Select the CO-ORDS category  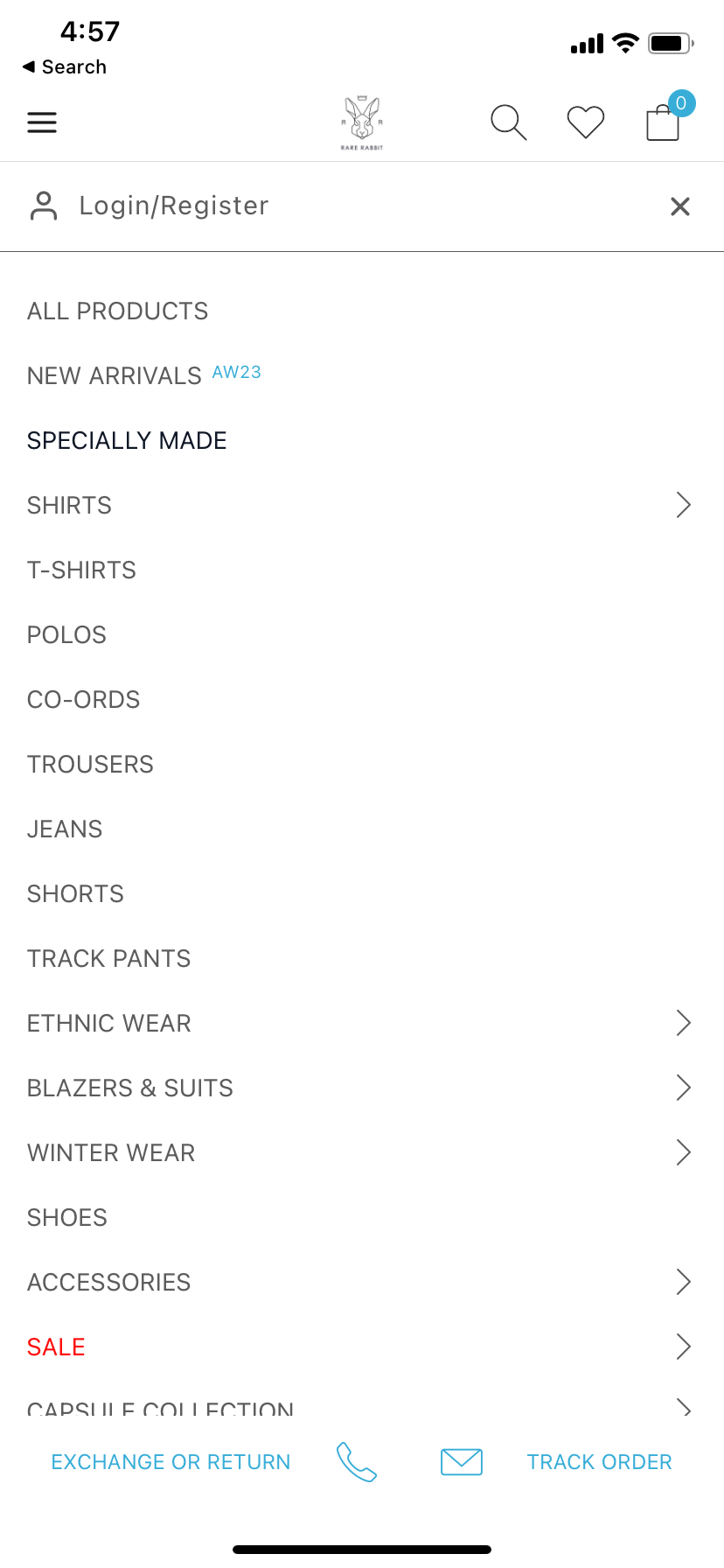tap(83, 699)
